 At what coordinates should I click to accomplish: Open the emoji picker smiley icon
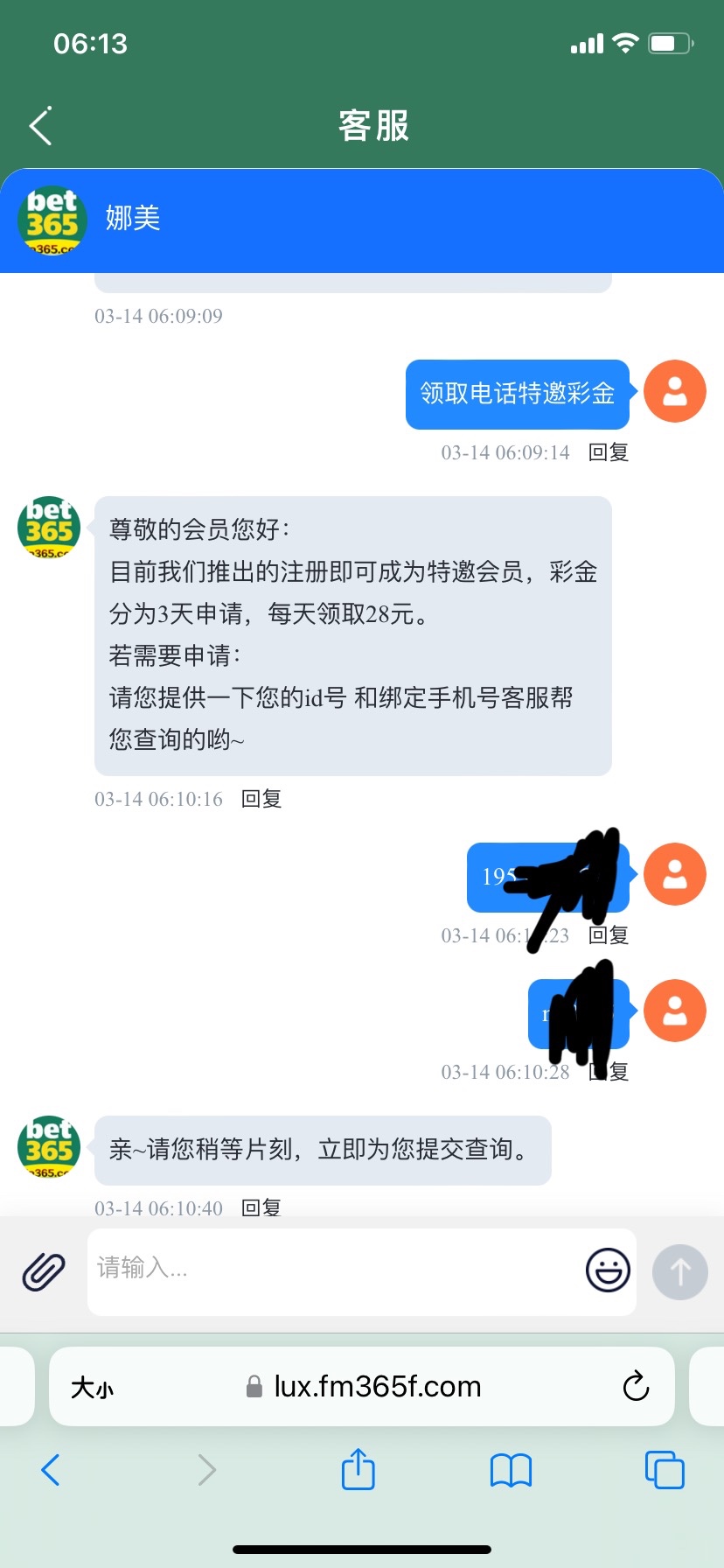(x=608, y=1270)
